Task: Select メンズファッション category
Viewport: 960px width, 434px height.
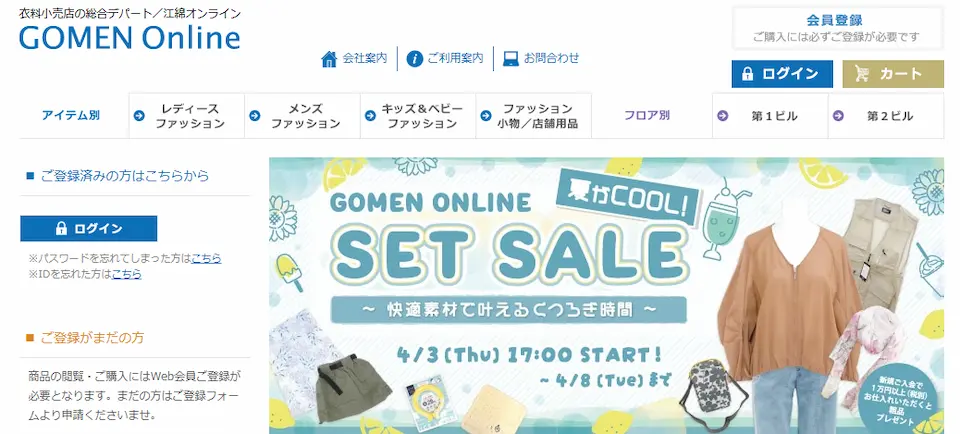Action: click(x=303, y=116)
